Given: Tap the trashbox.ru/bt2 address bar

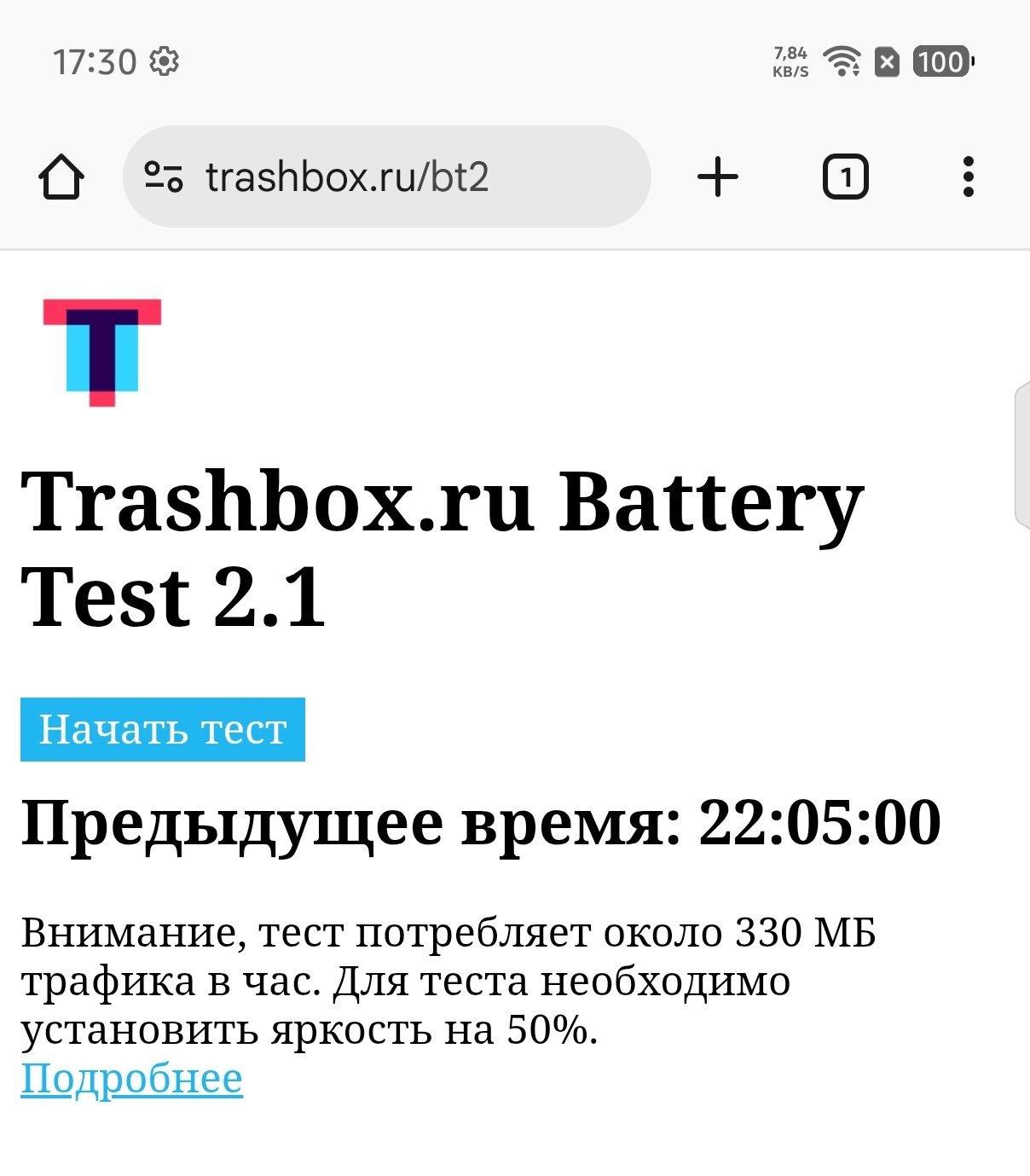Looking at the screenshot, I should tap(384, 177).
